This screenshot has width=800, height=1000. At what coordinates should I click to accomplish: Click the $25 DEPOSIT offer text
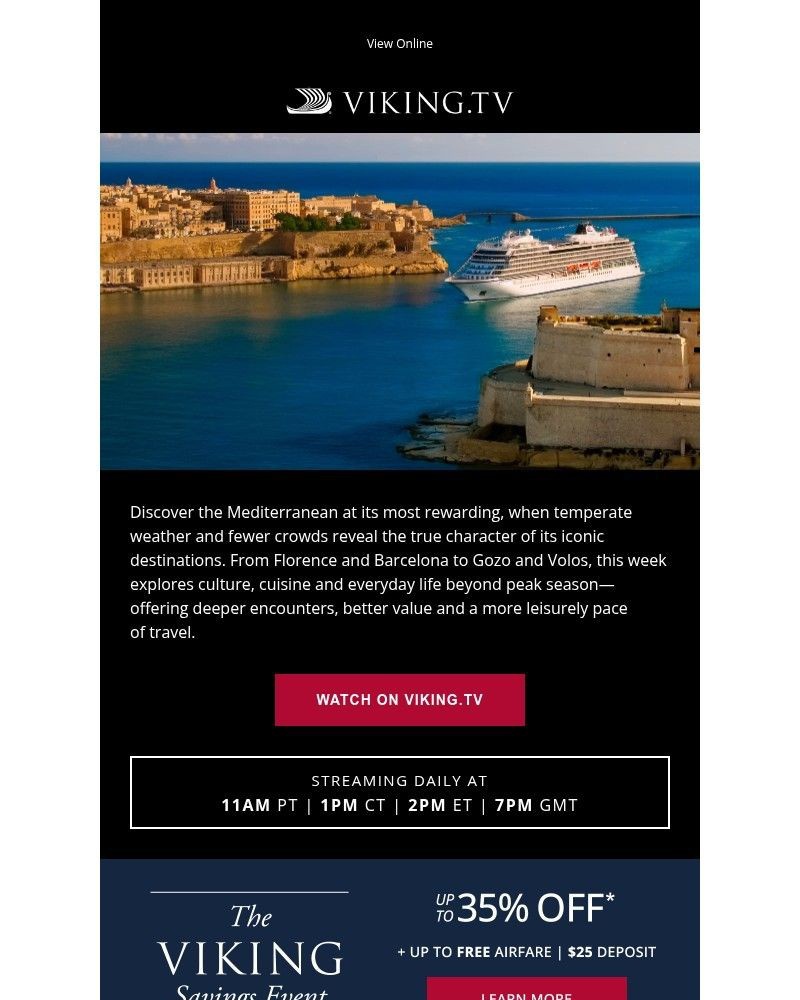613,952
